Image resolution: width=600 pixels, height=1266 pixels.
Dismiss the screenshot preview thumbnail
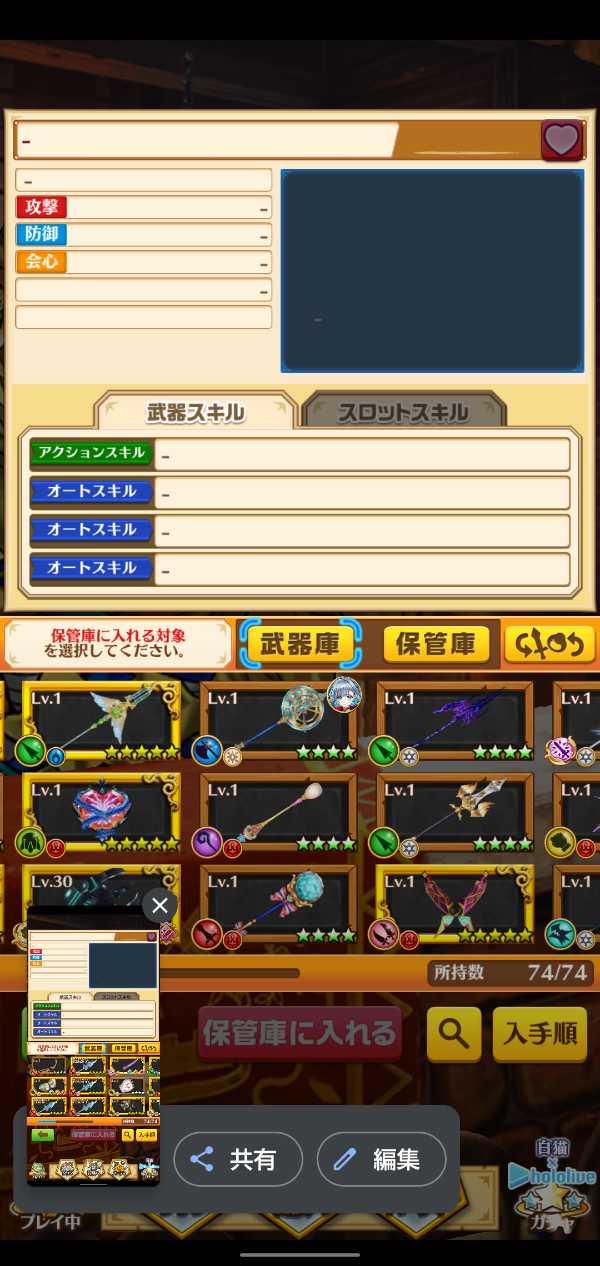coord(159,906)
